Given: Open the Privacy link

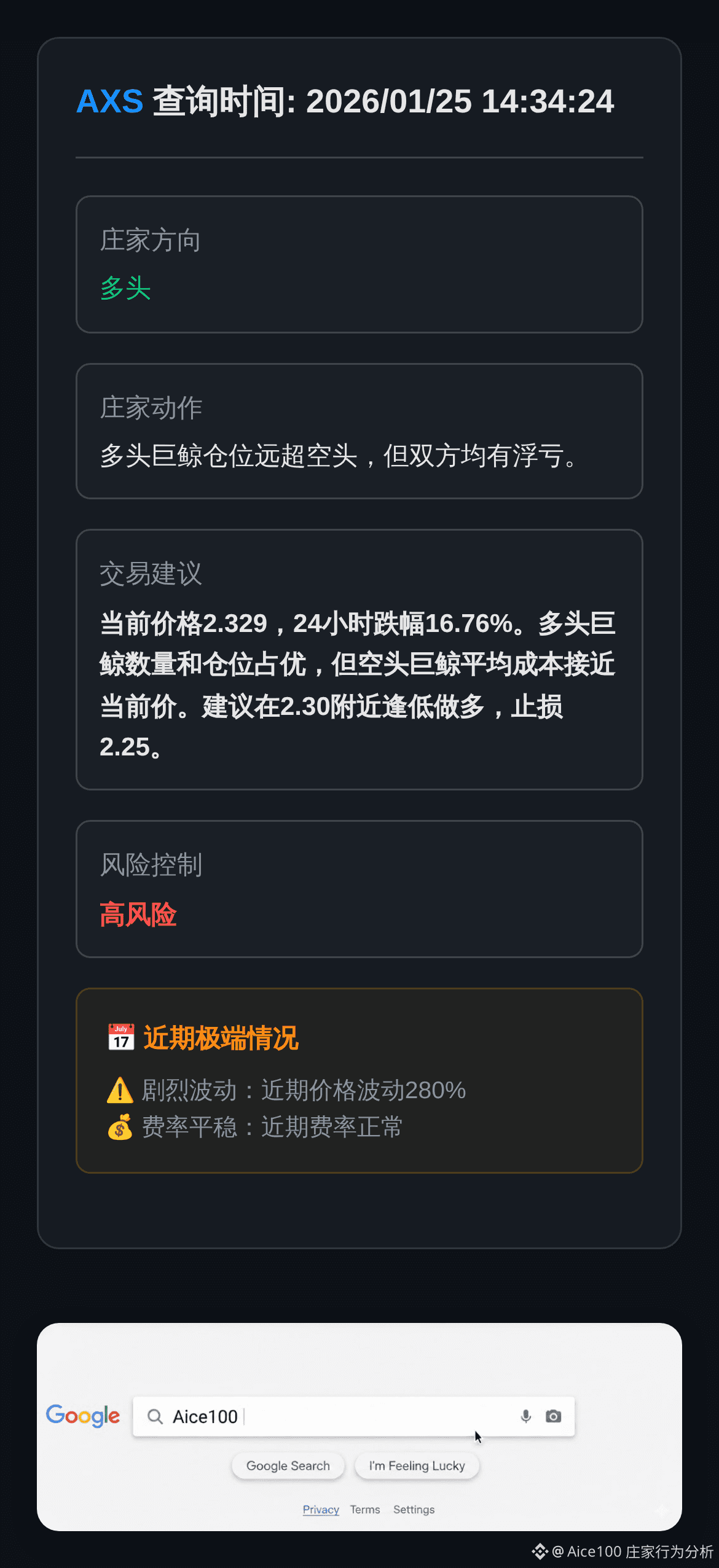Looking at the screenshot, I should (321, 1509).
